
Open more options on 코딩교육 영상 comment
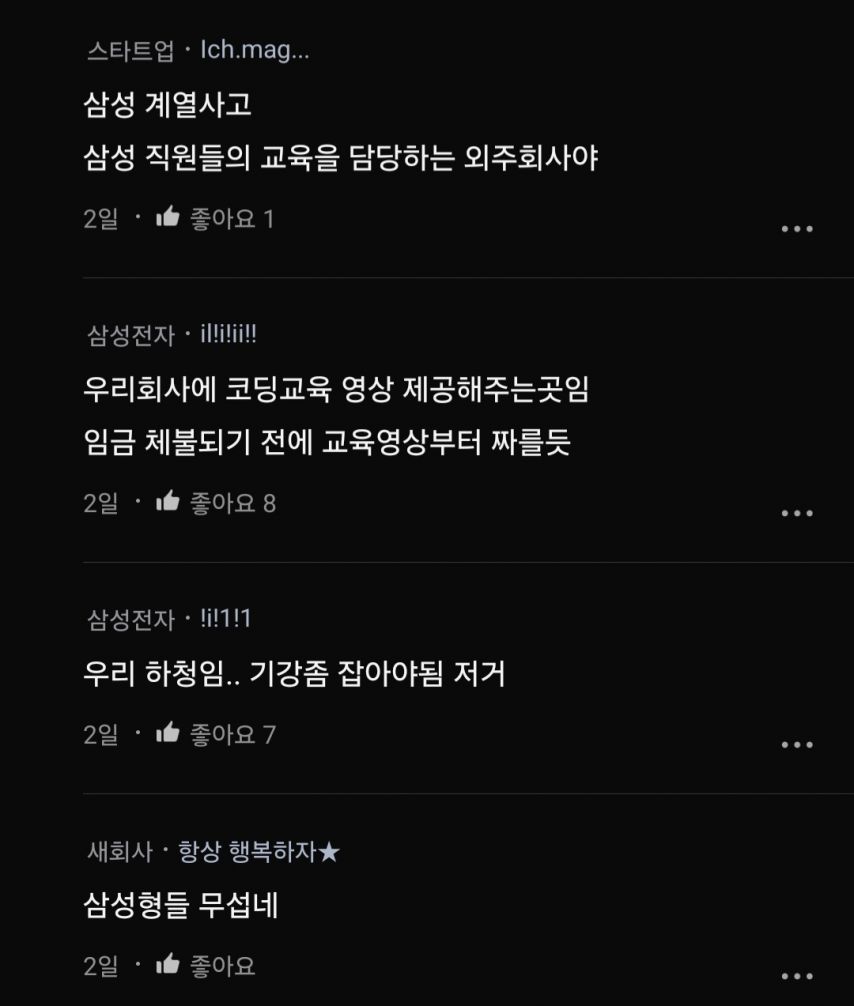point(796,513)
